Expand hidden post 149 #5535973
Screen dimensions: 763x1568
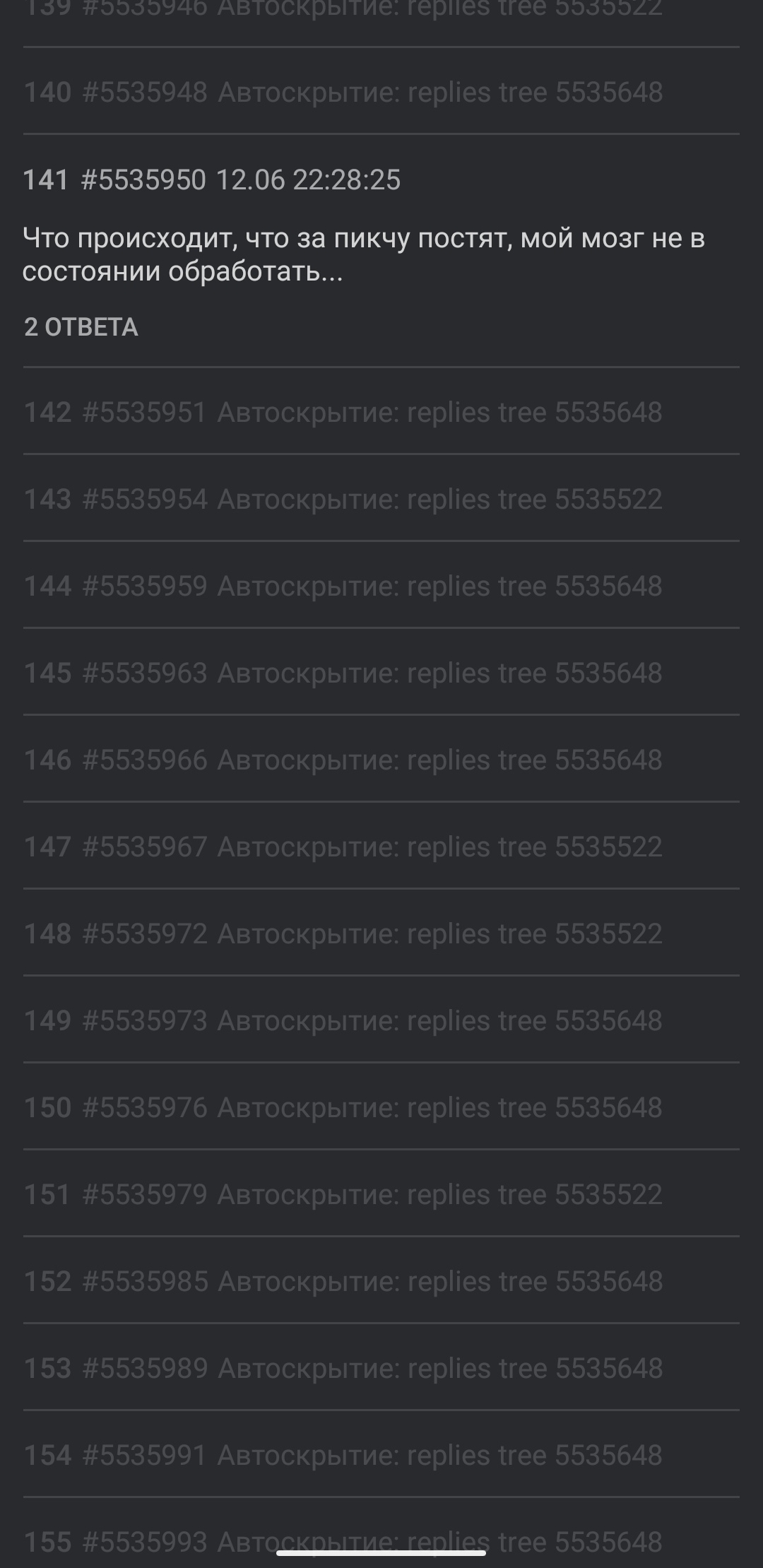pos(381,1020)
